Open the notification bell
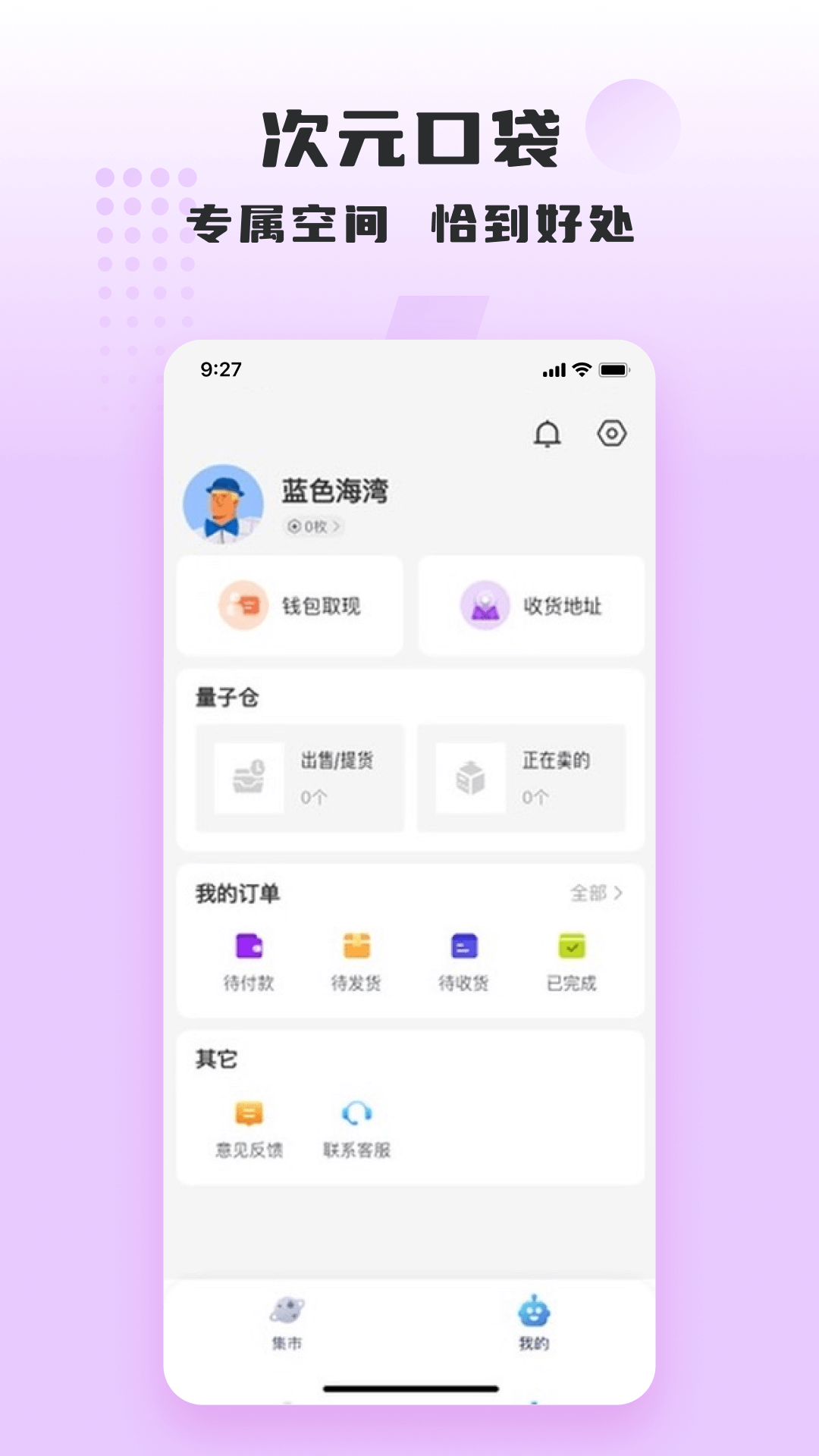Image resolution: width=819 pixels, height=1456 pixels. point(548,434)
